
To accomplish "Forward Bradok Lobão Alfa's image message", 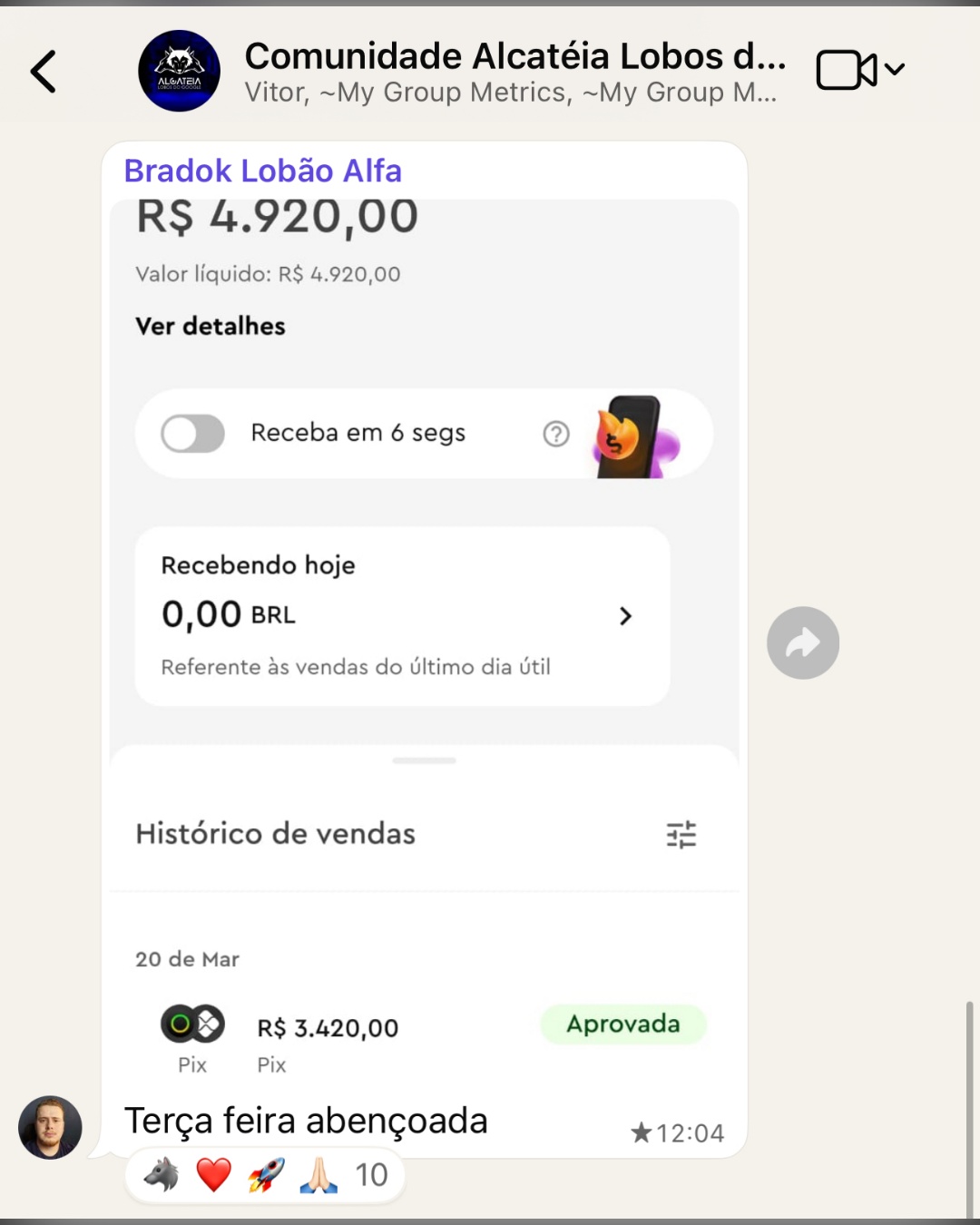I will click(x=802, y=642).
